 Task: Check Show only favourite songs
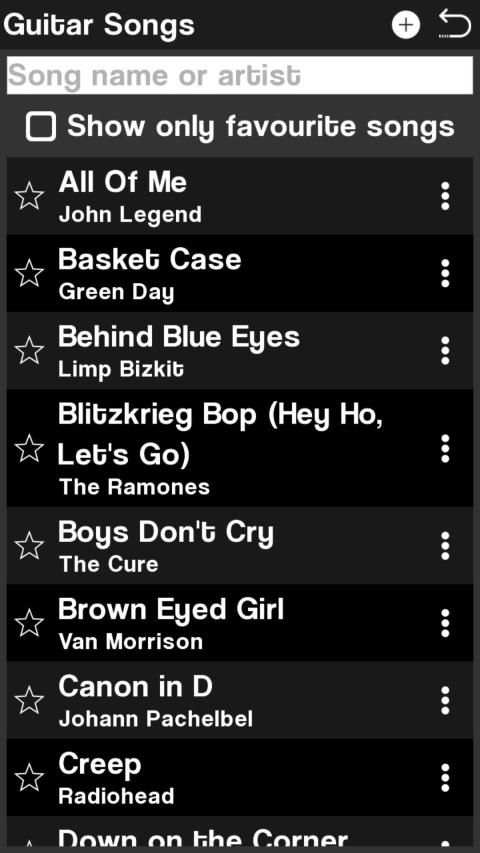[41, 126]
